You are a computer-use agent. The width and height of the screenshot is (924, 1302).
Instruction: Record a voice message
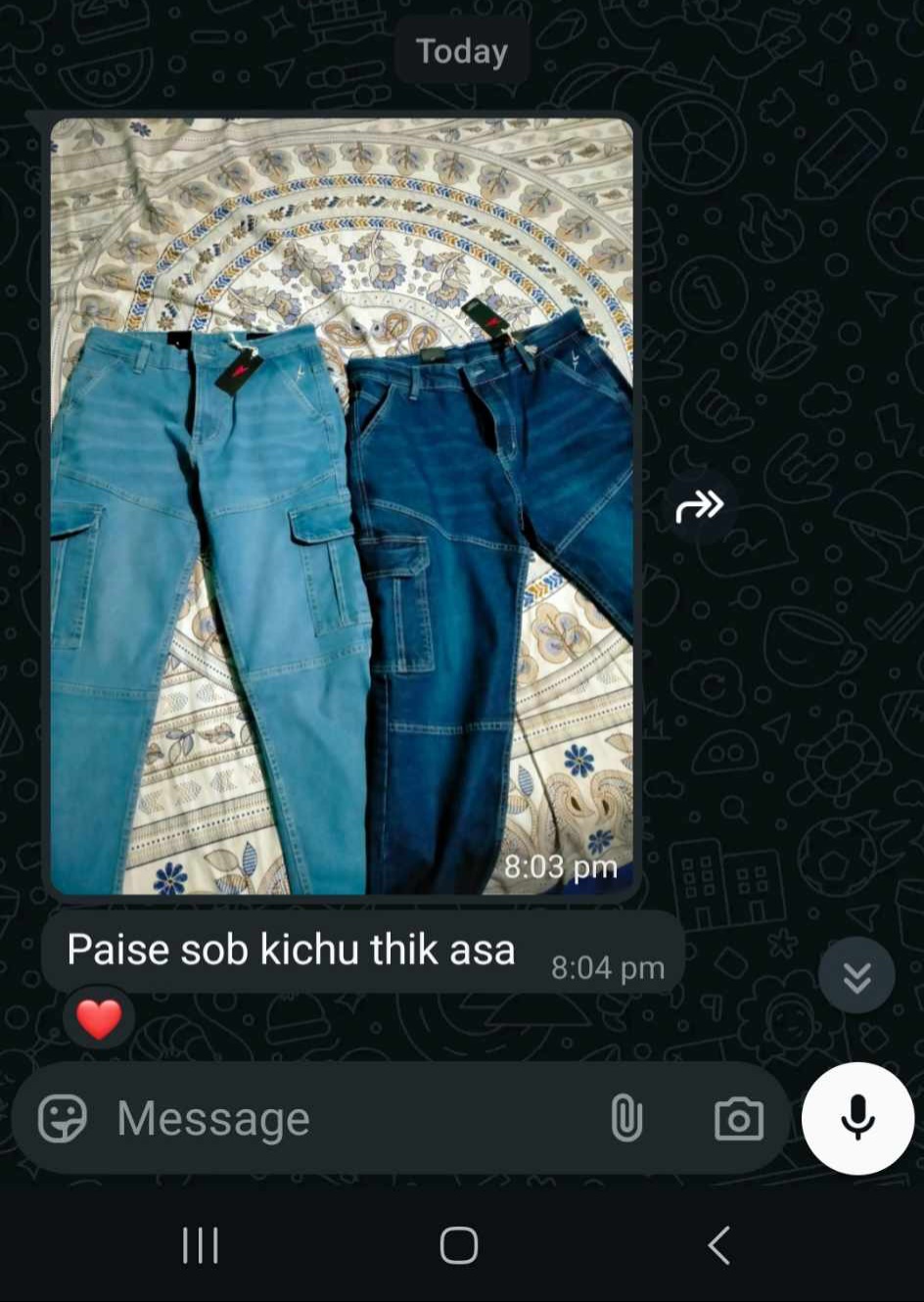(x=857, y=1118)
